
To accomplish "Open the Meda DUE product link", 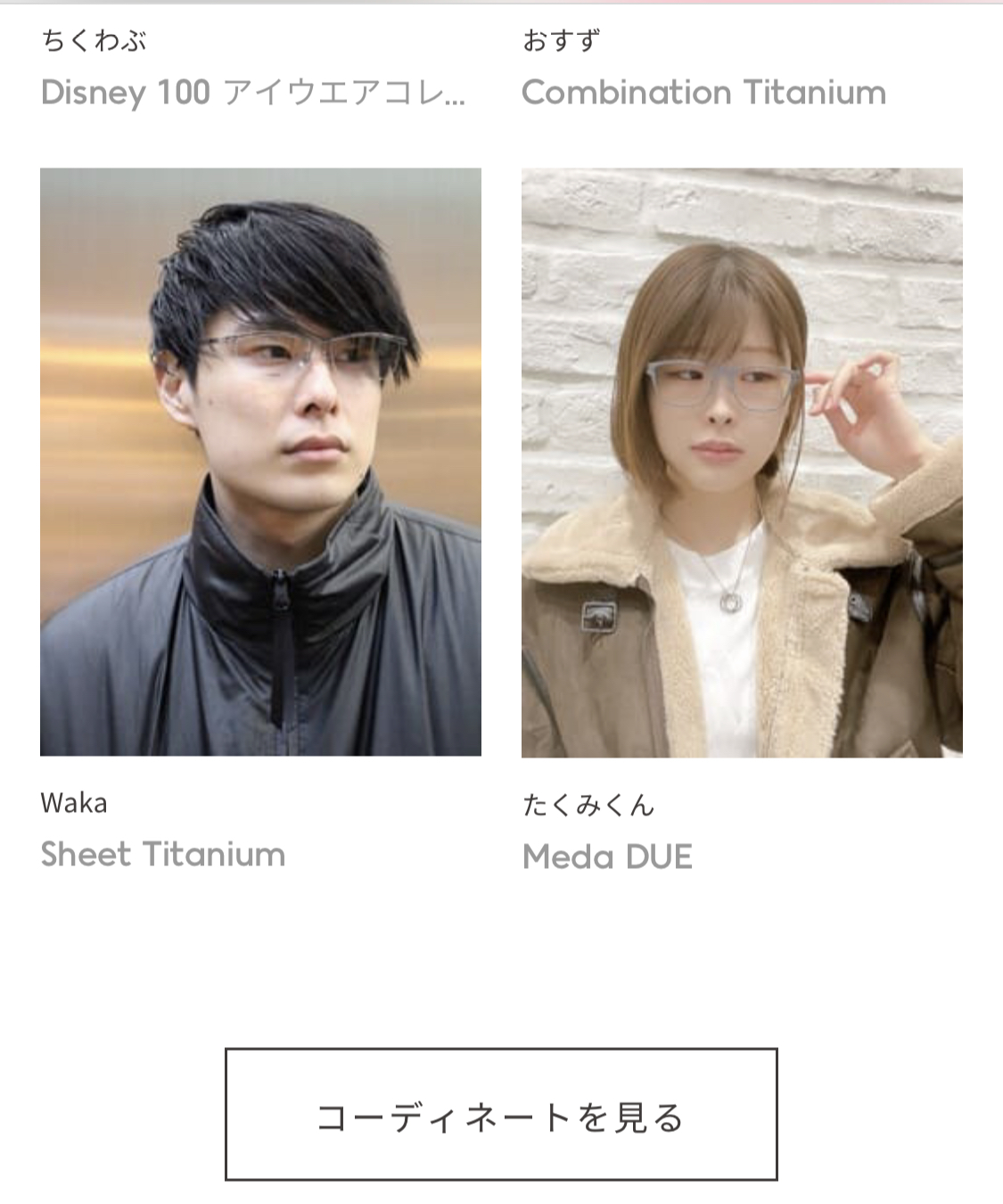I will (x=607, y=857).
